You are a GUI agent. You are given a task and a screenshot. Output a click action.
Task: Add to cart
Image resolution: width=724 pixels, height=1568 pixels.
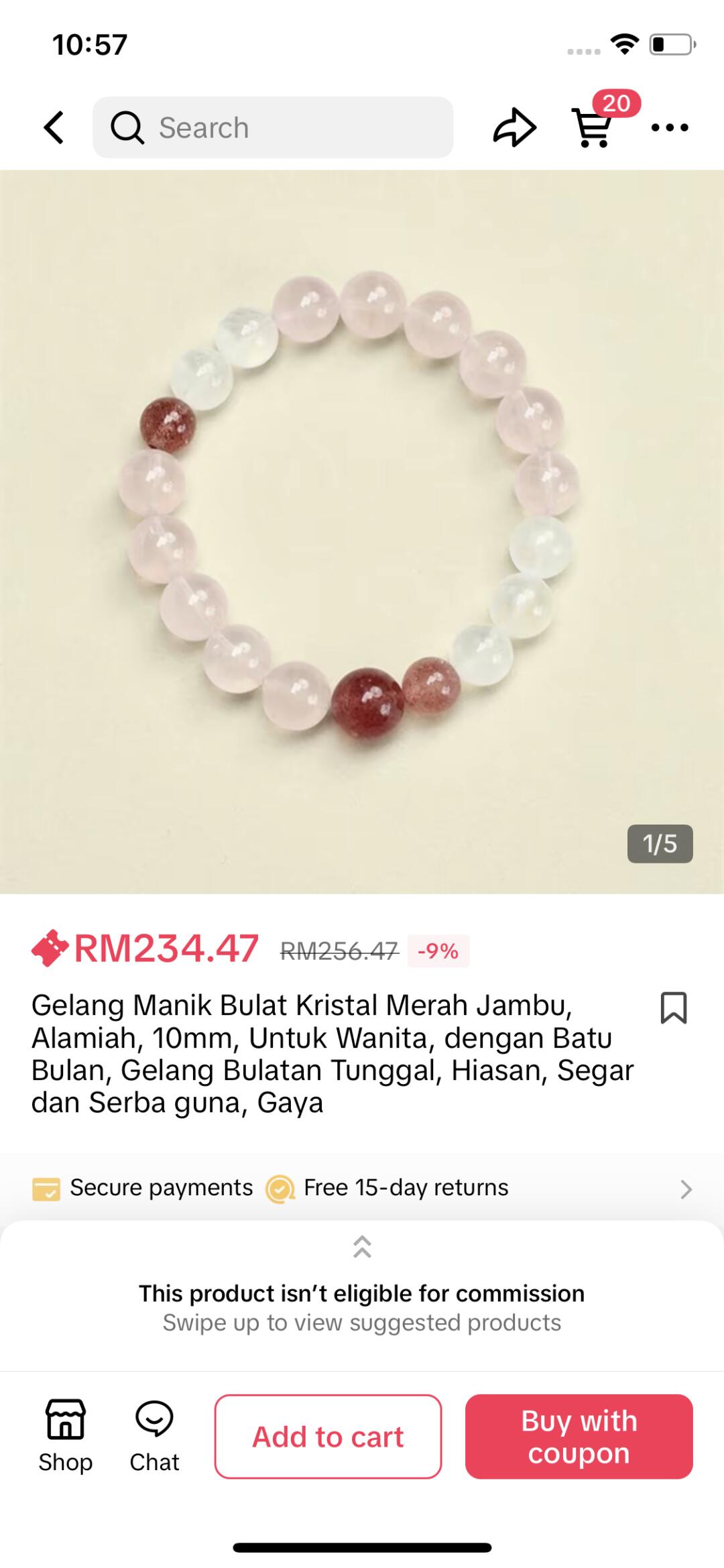(x=328, y=1436)
